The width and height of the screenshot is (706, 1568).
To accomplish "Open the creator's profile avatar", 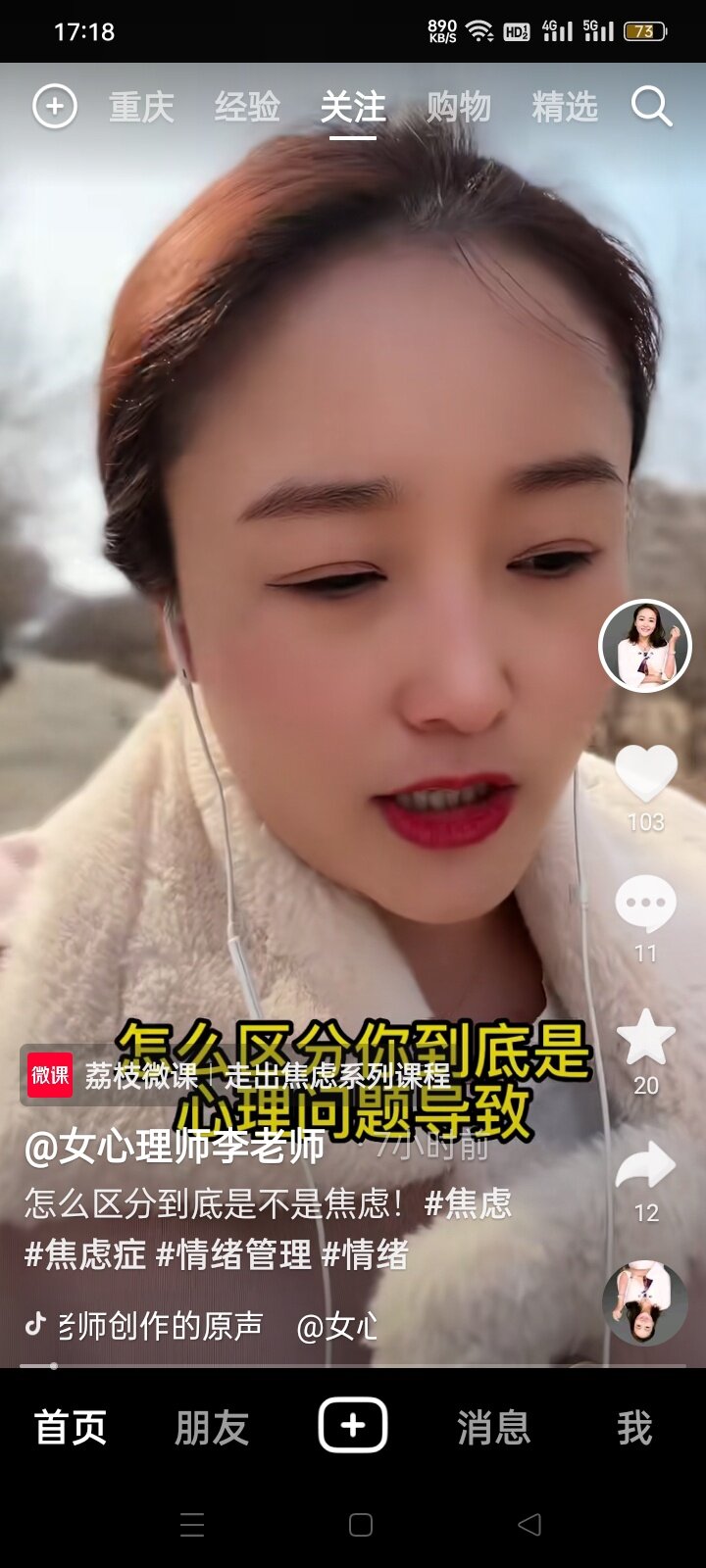I will [645, 646].
